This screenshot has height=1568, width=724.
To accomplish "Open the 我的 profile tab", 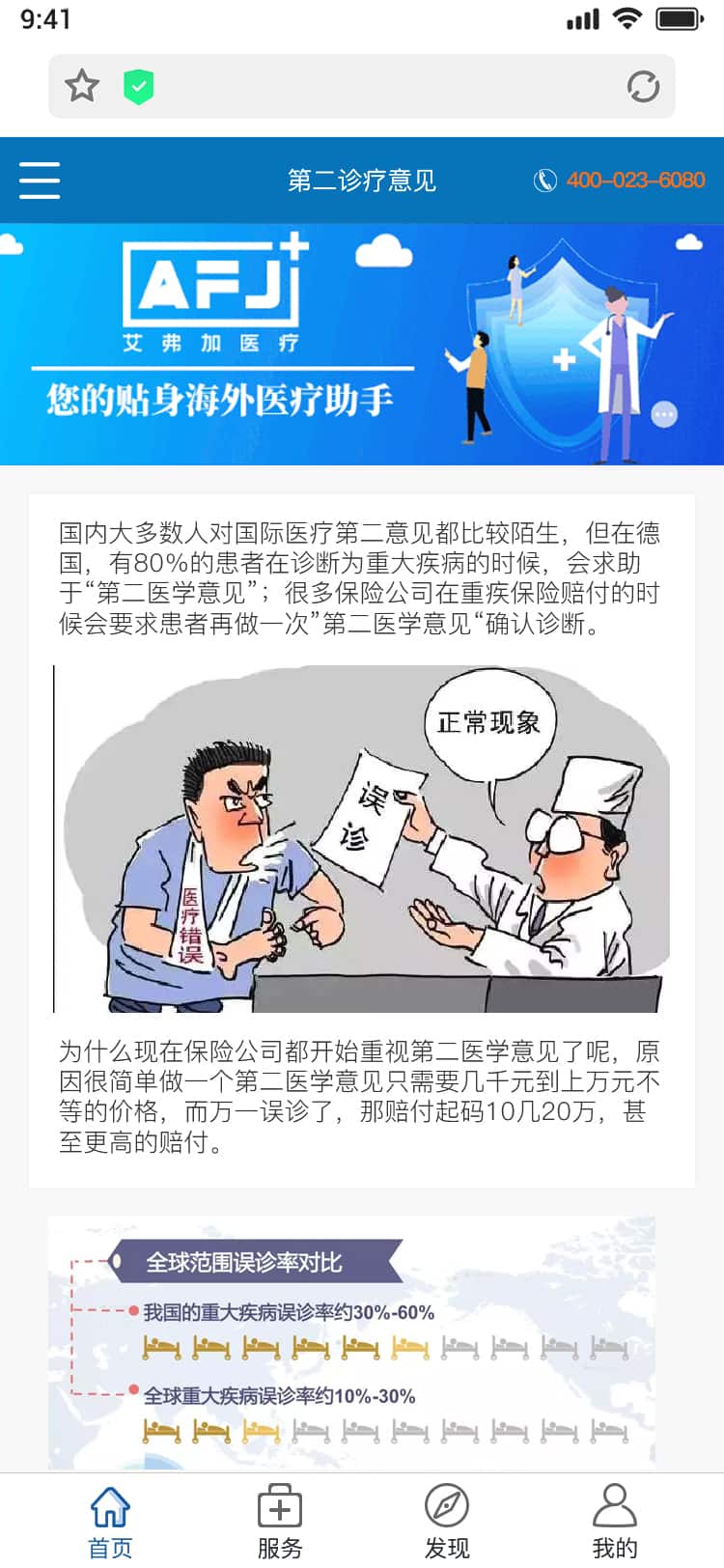I will click(x=615, y=1522).
